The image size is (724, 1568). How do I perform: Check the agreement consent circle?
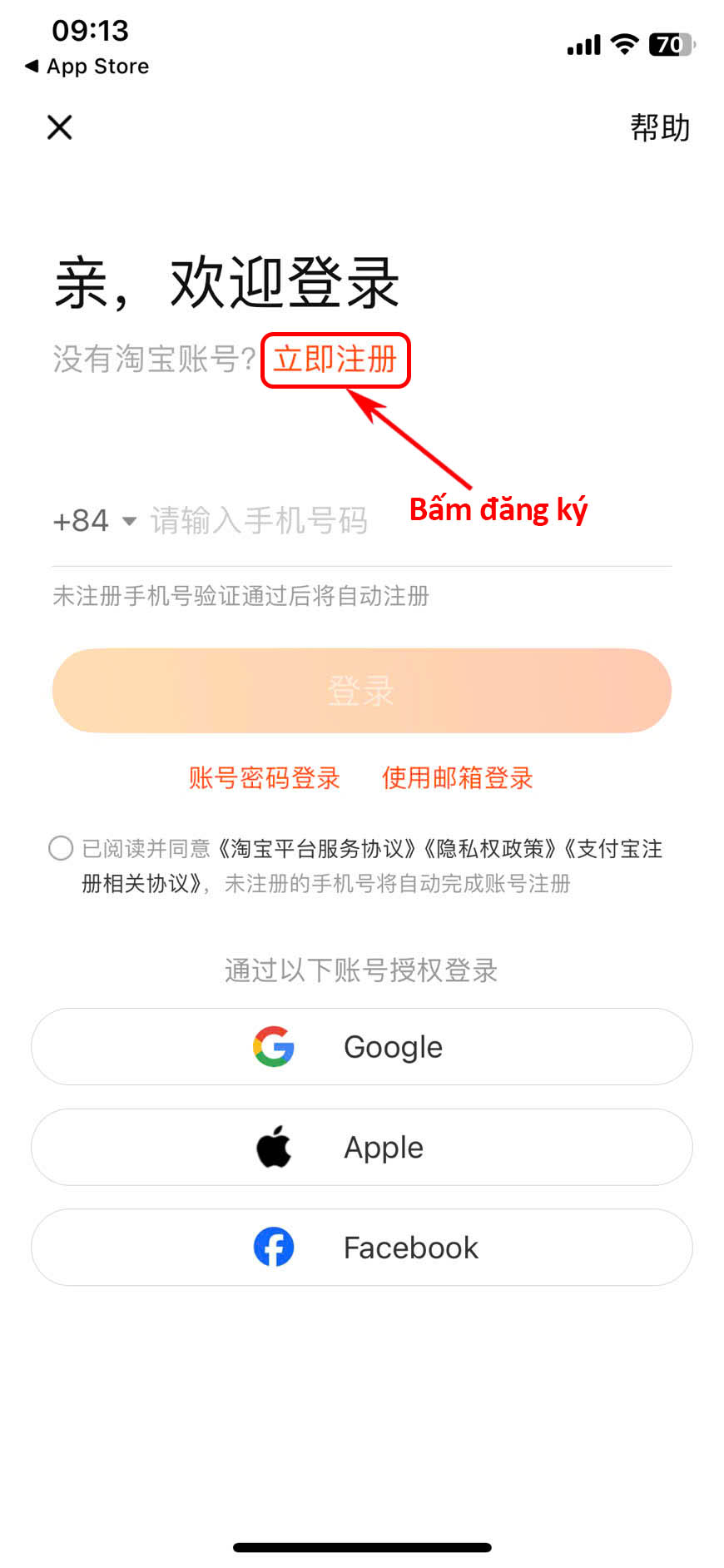pos(61,848)
